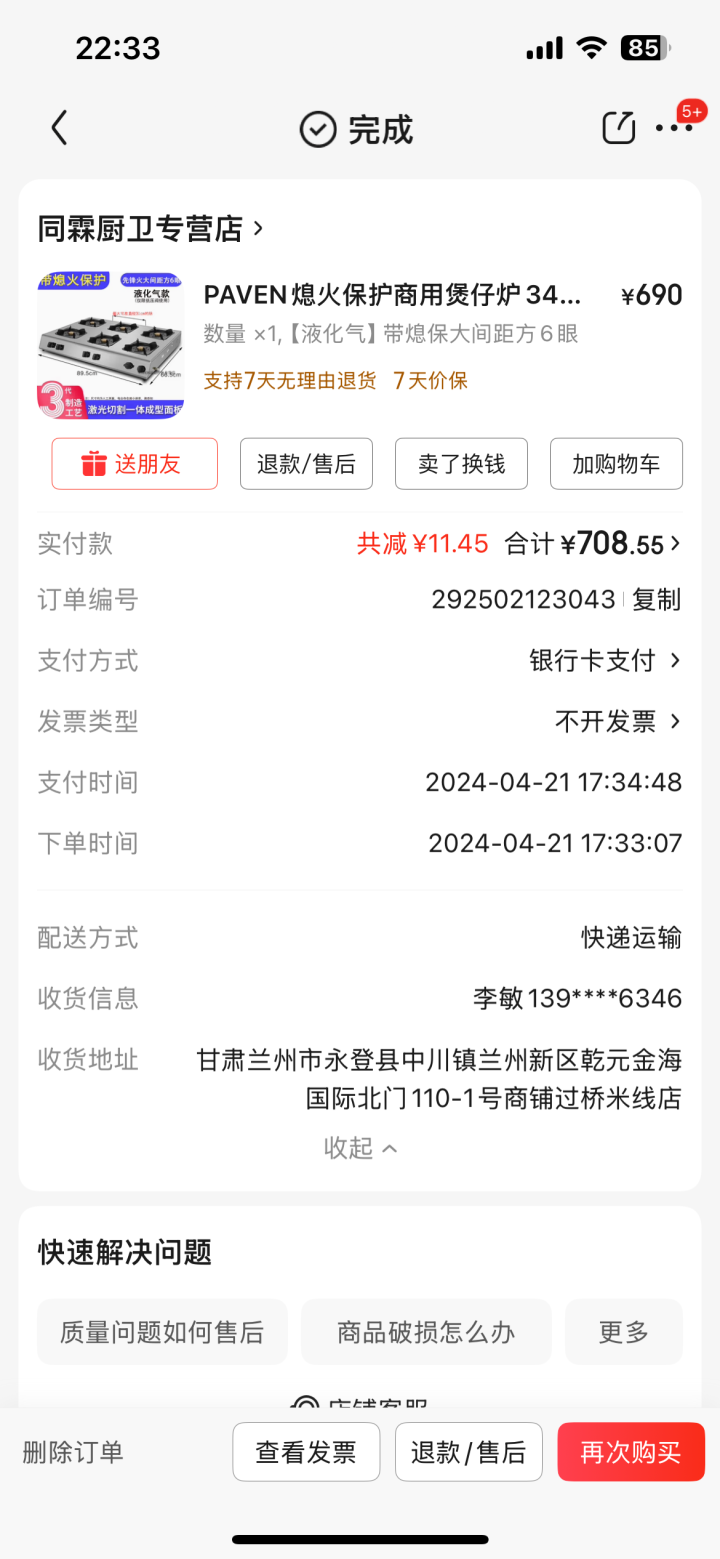Image resolution: width=720 pixels, height=1559 pixels.
Task: Tap 退款/售后 under the product
Action: click(x=306, y=464)
